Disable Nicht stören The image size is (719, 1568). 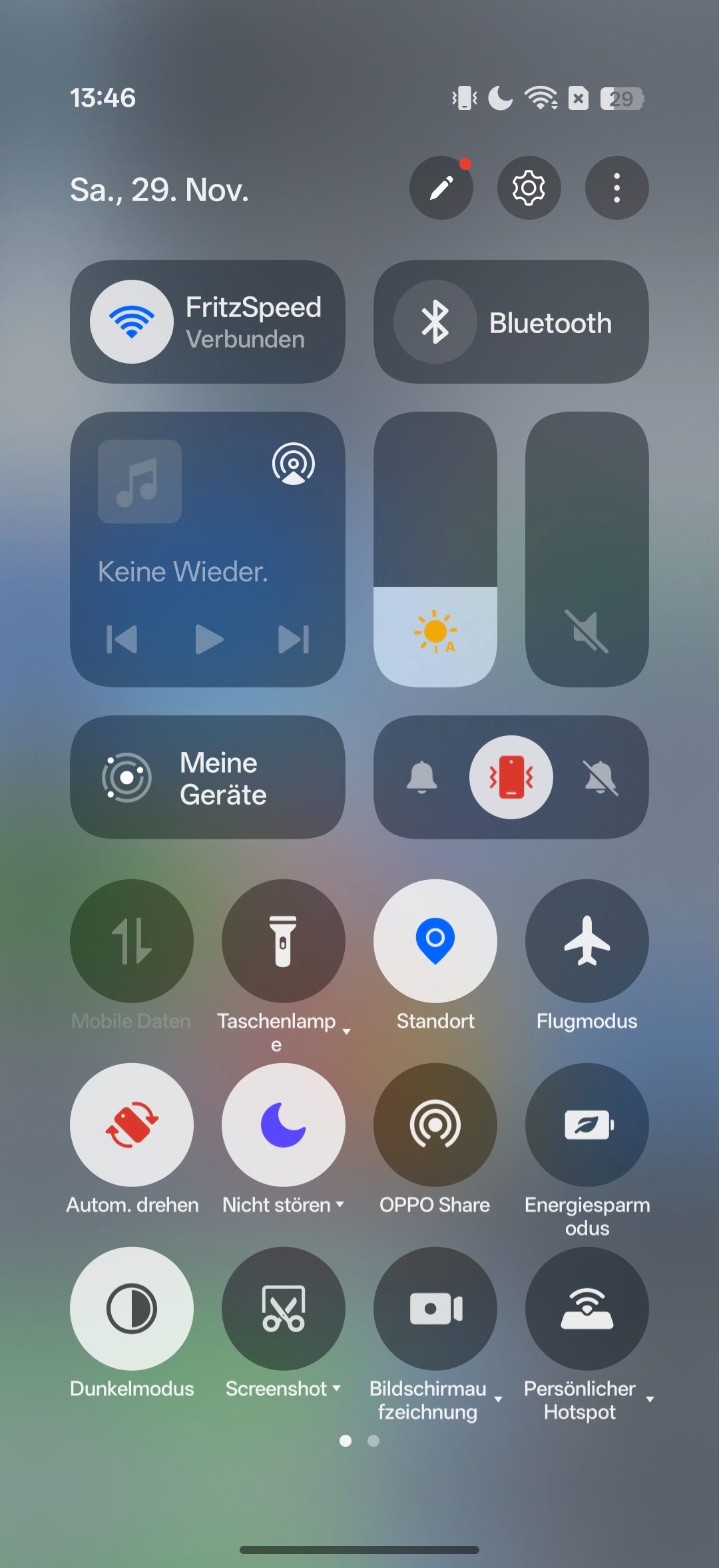tap(283, 1124)
